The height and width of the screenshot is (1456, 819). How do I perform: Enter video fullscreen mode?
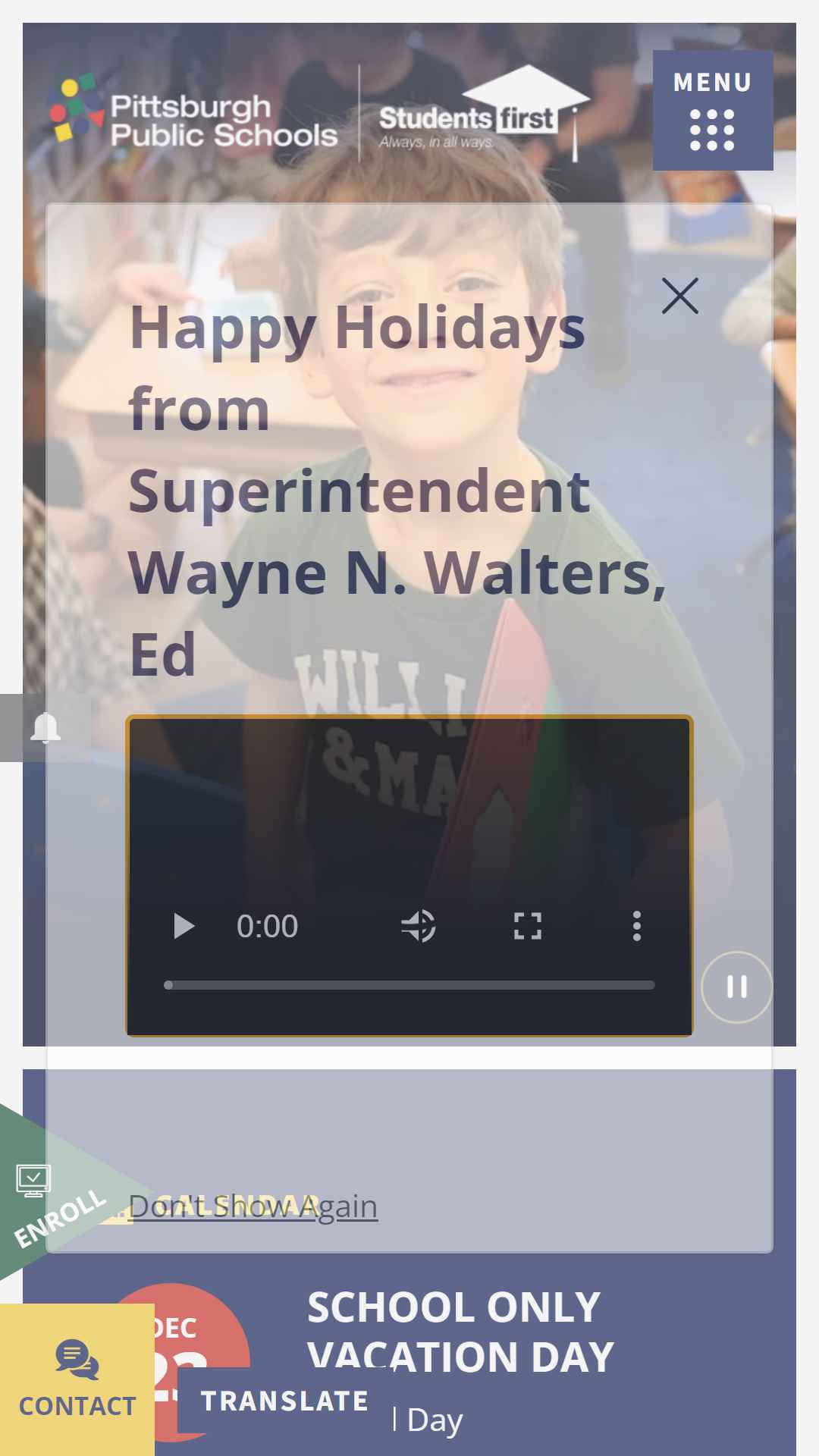coord(528,926)
